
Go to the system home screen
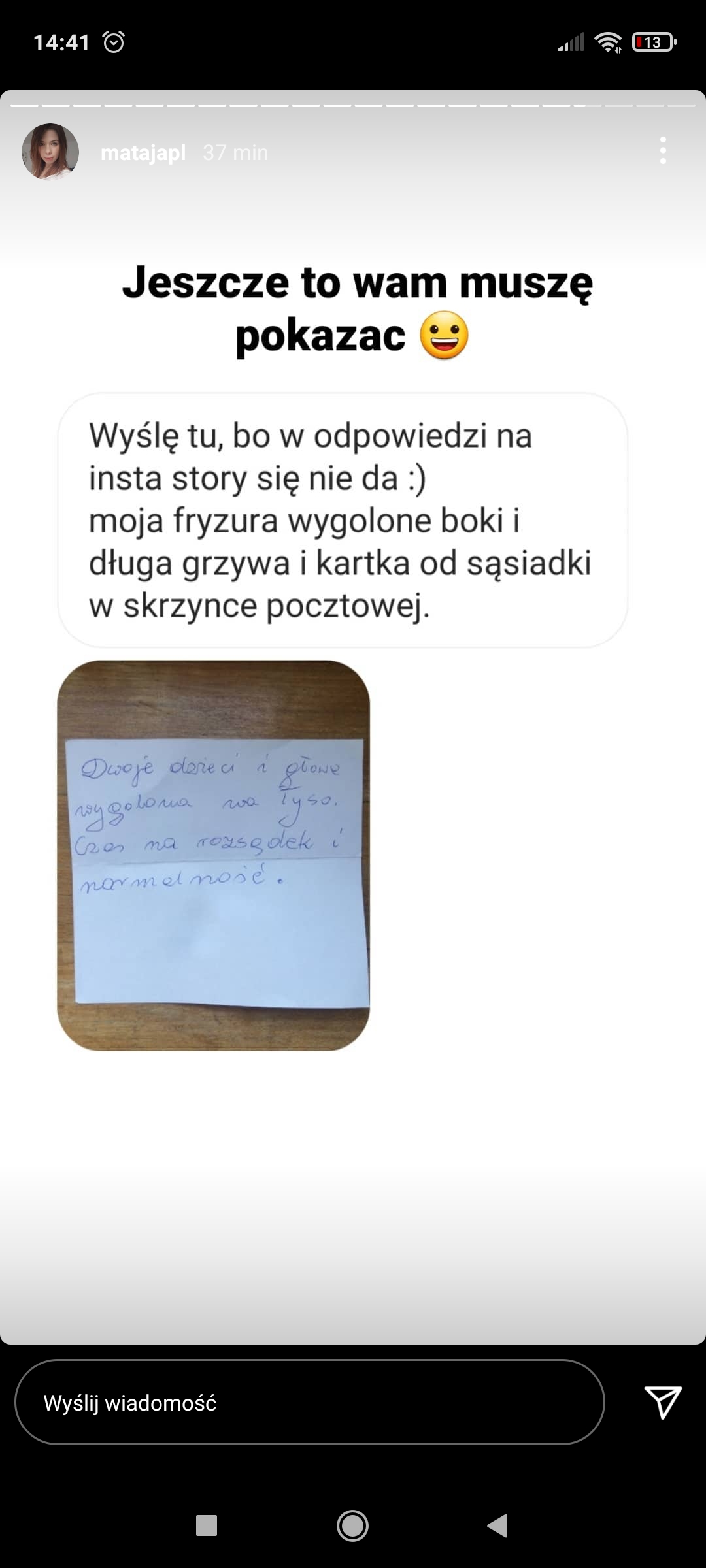click(352, 1526)
